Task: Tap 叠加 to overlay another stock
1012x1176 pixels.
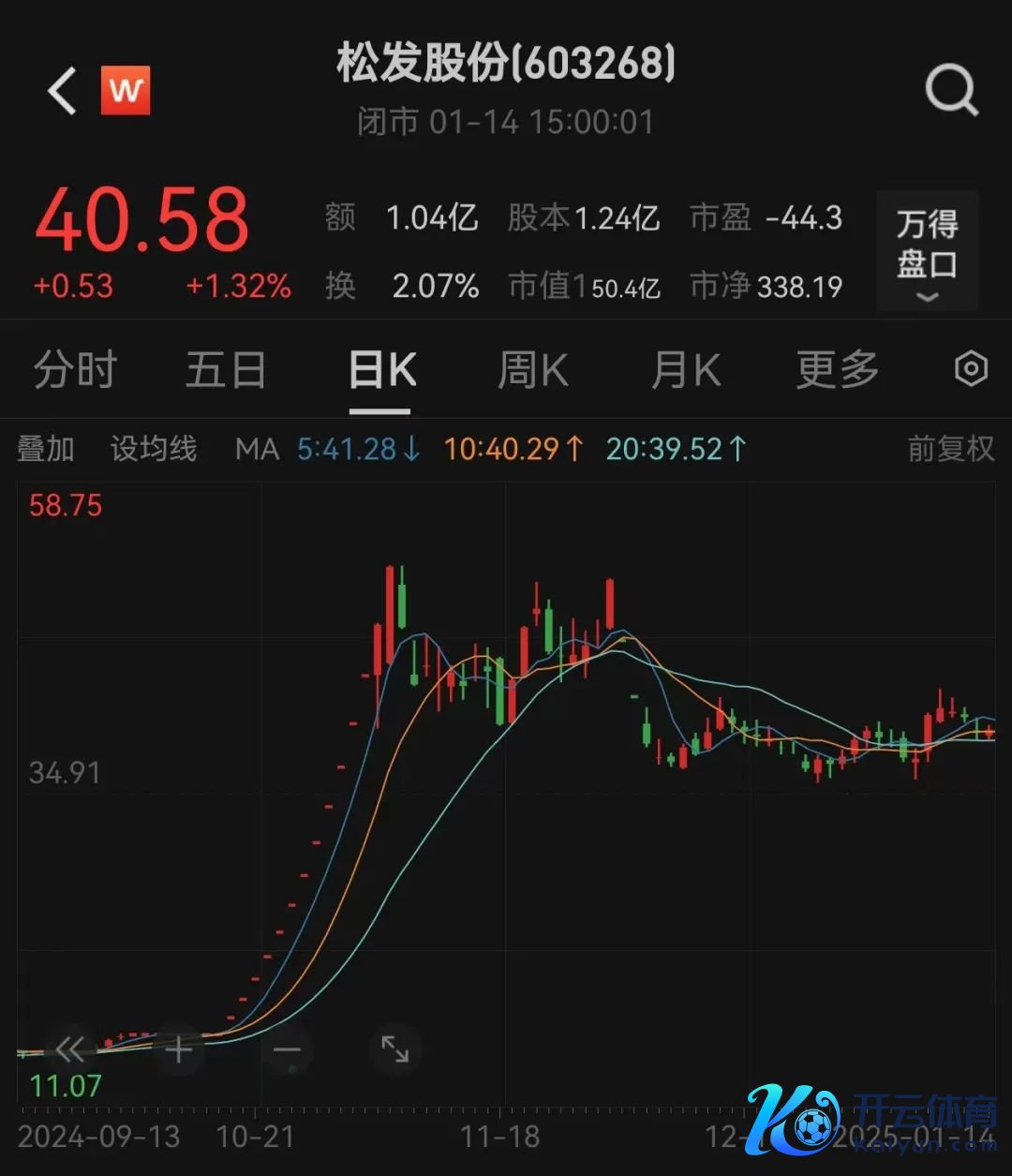Action: click(45, 449)
